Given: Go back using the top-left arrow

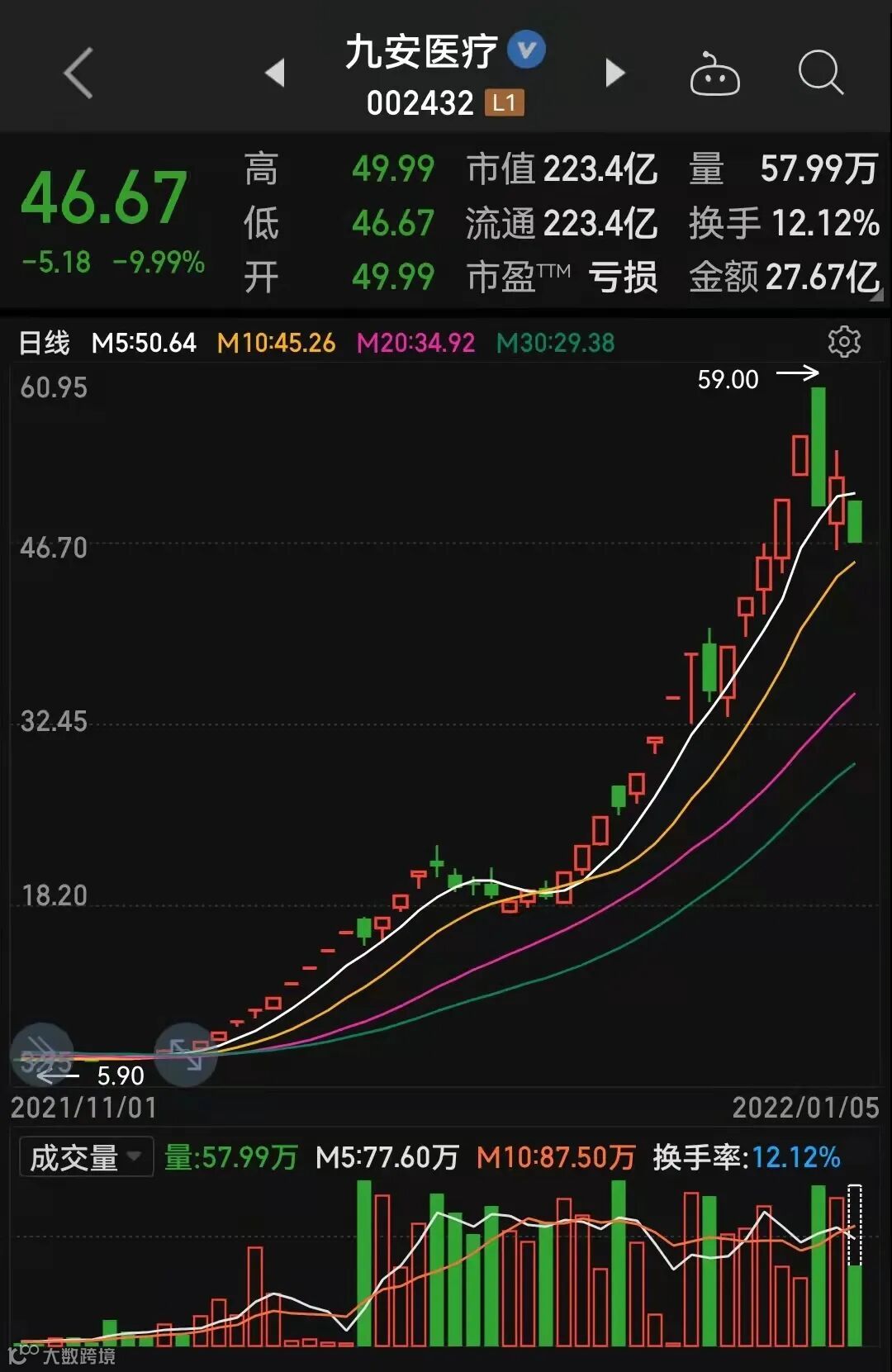Looking at the screenshot, I should coord(78,73).
